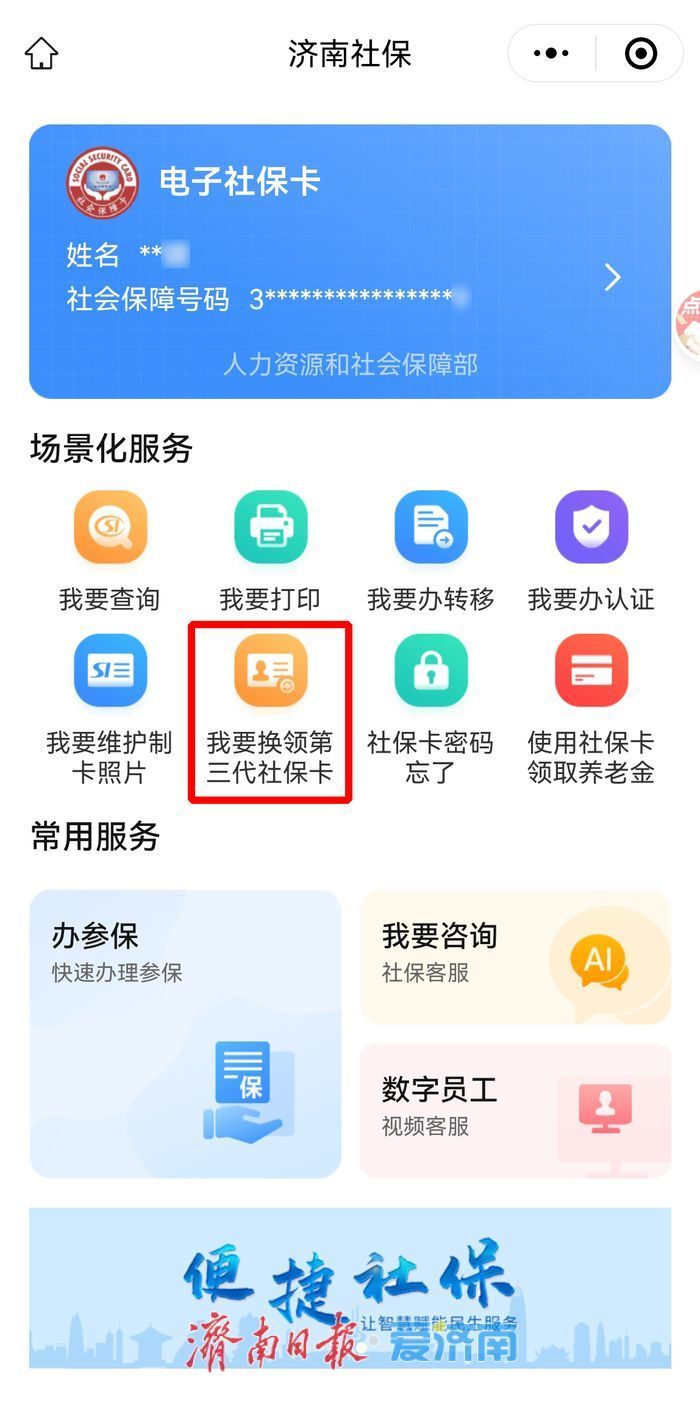Open the 电子社保卡 card details
The height and width of the screenshot is (1404, 700).
point(350,261)
